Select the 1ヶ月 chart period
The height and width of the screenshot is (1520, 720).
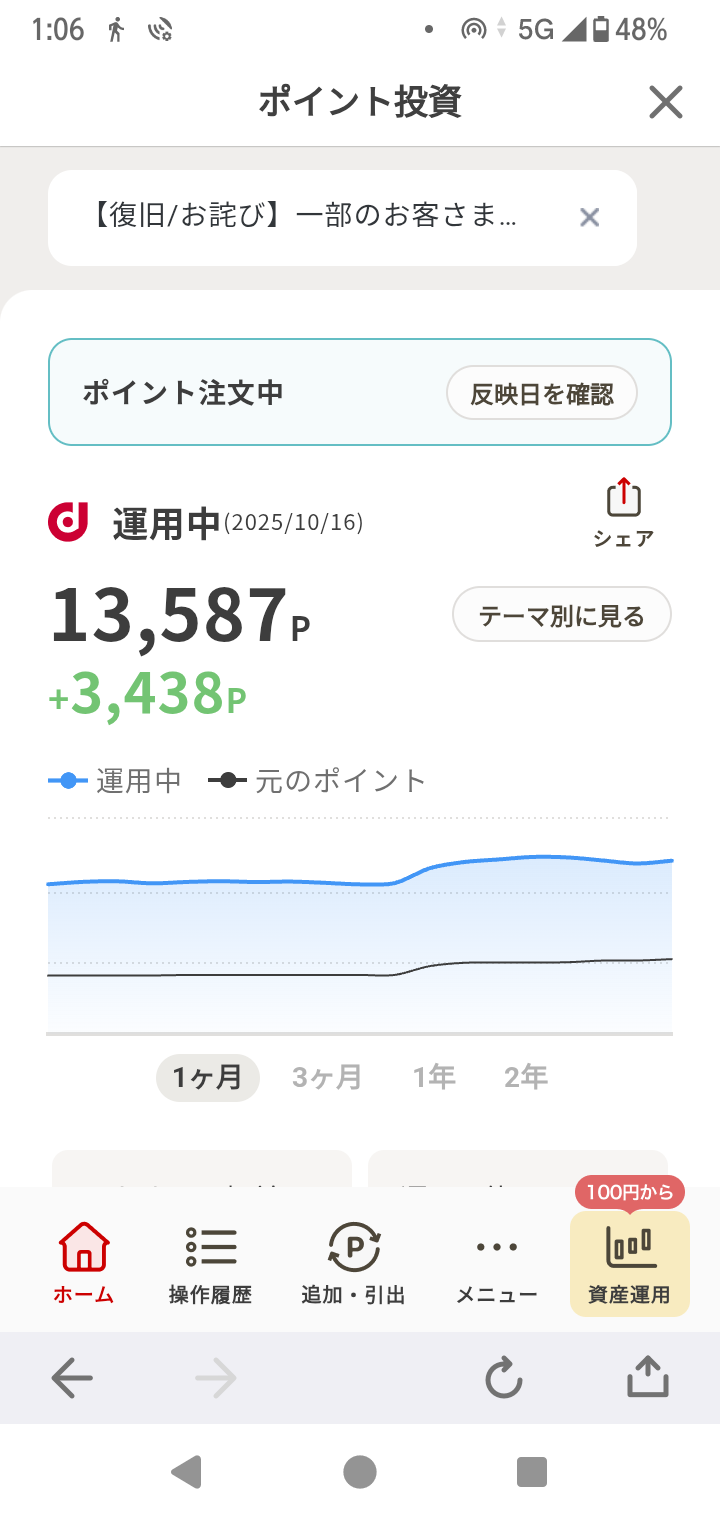click(208, 1077)
